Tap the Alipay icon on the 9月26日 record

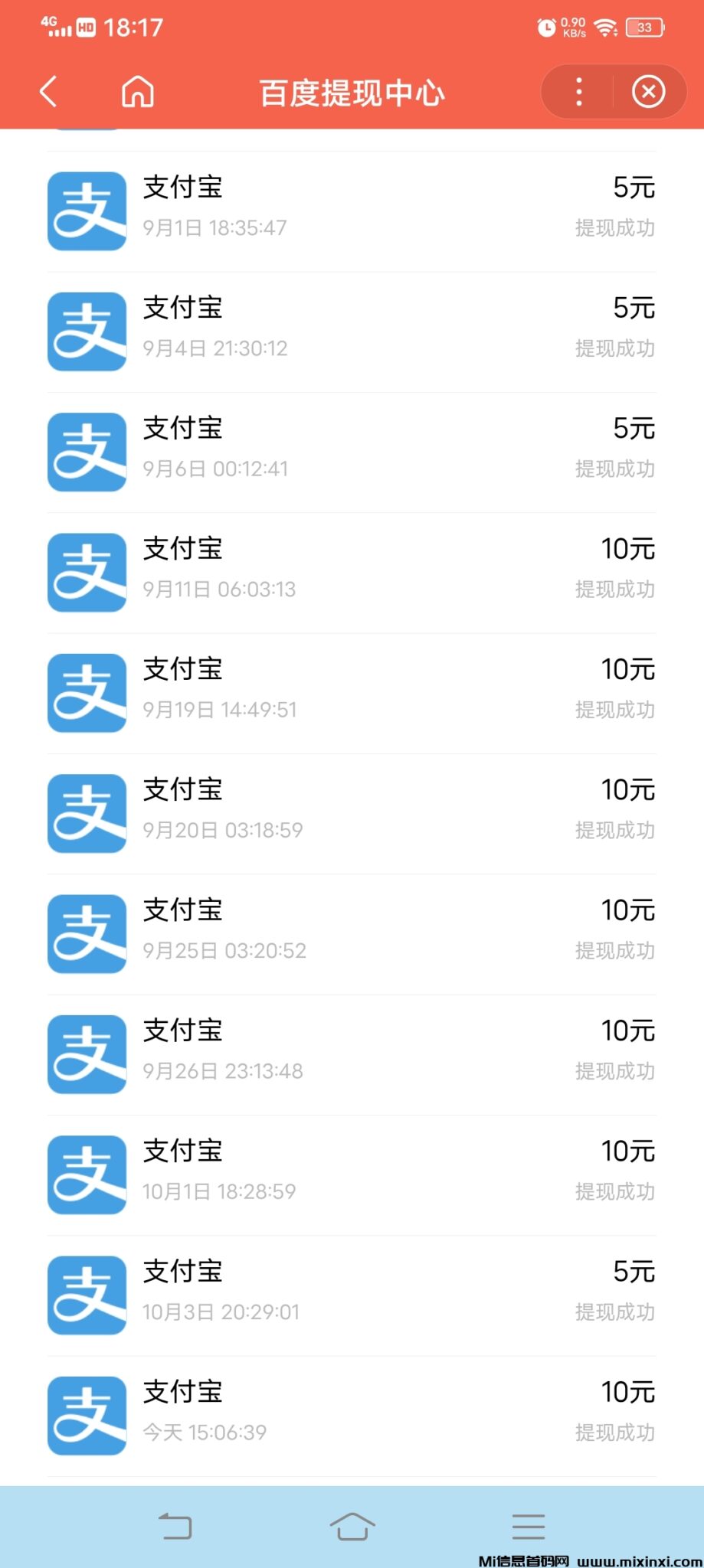[86, 1053]
